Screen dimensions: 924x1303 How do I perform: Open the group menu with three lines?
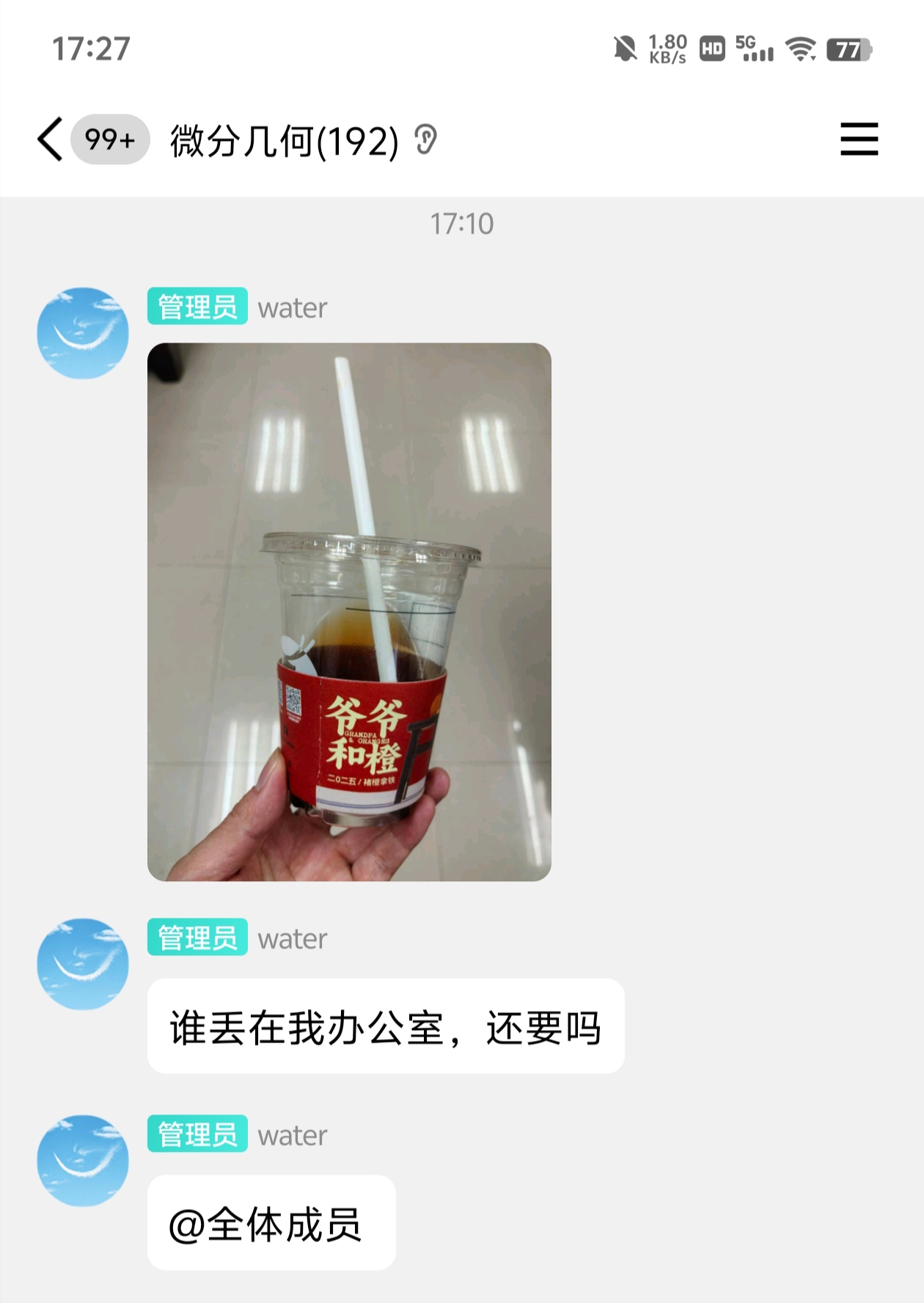click(859, 139)
